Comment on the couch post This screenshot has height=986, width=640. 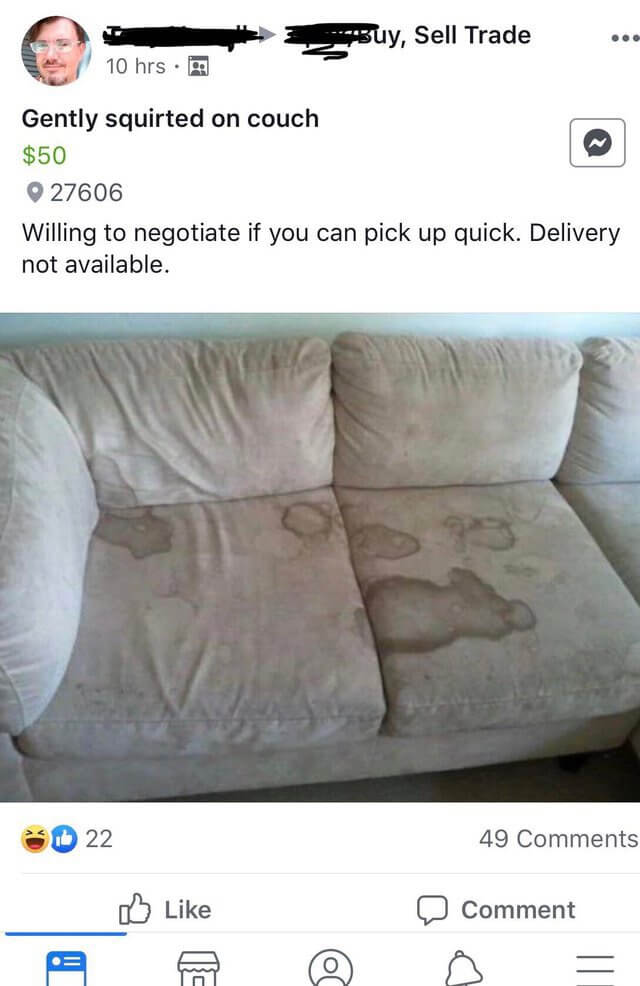click(x=497, y=909)
